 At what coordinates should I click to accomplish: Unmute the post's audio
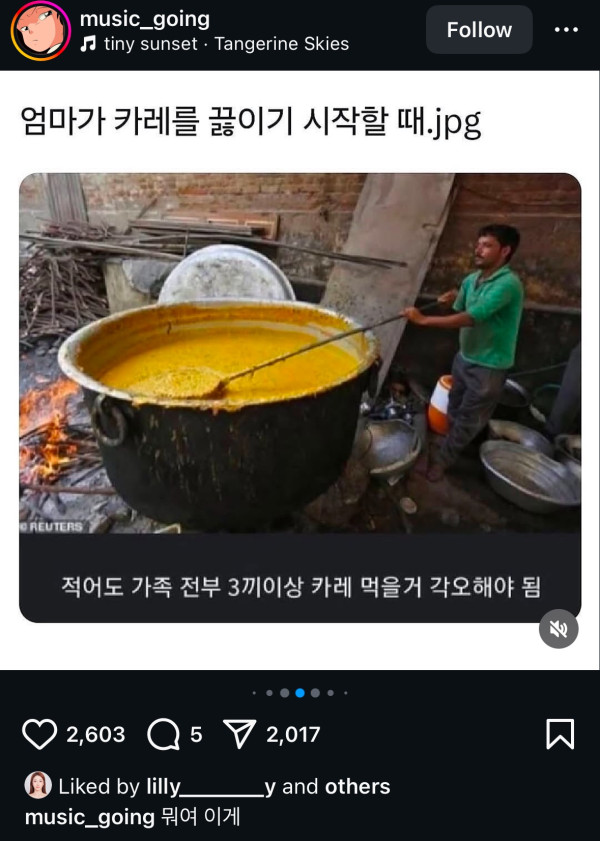click(x=559, y=628)
